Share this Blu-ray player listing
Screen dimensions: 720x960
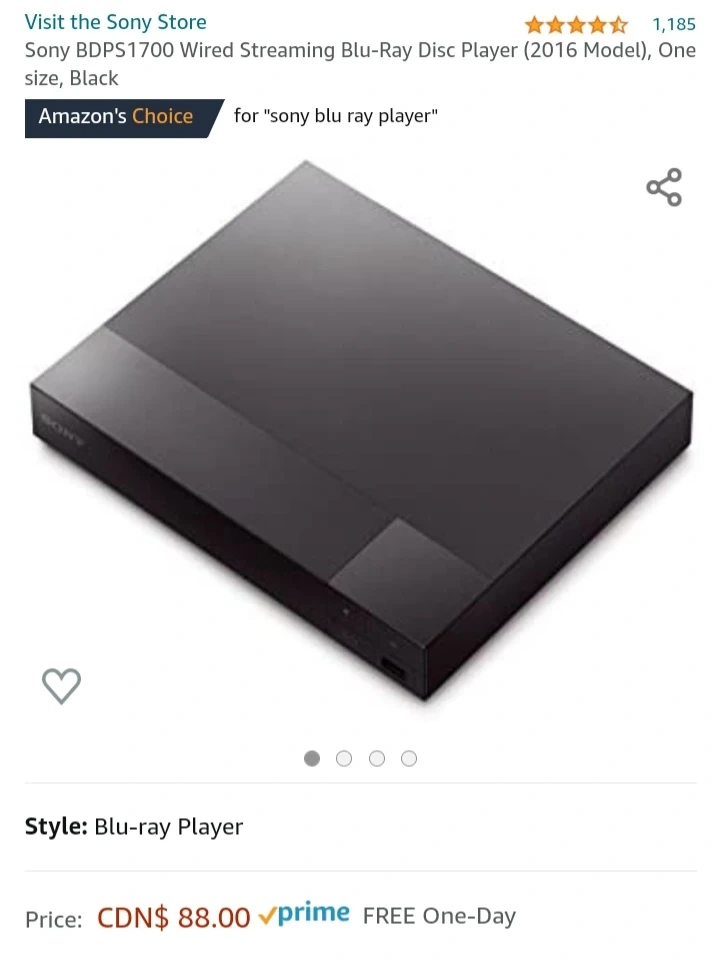[x=664, y=187]
